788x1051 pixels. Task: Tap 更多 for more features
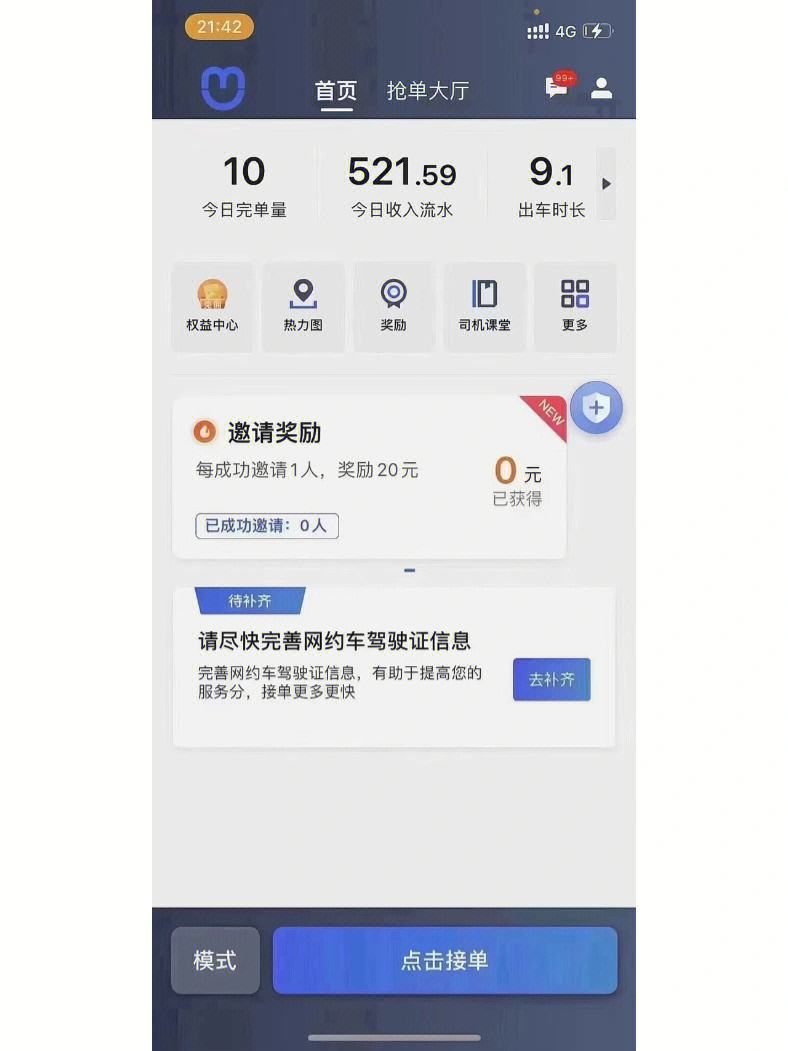(575, 306)
